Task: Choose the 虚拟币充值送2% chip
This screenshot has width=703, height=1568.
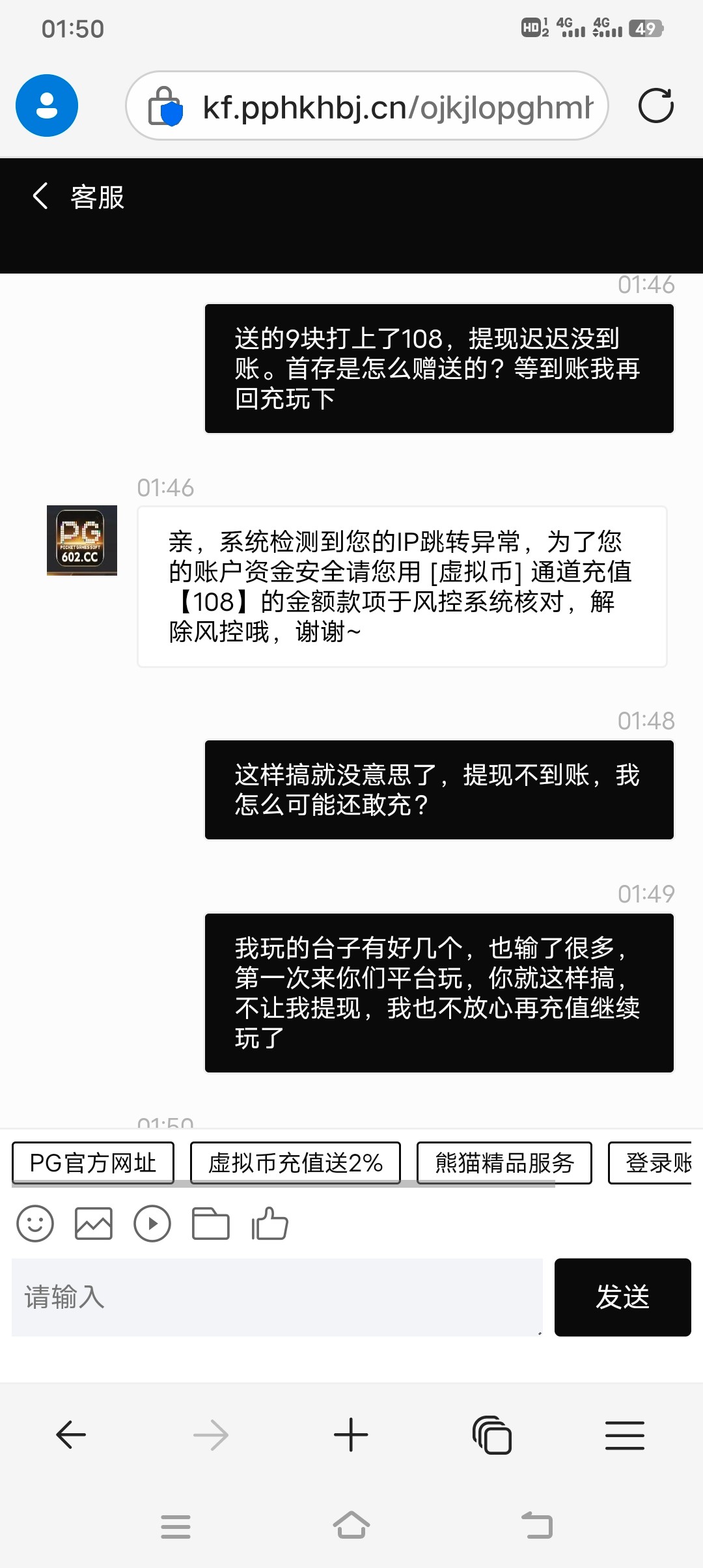Action: tap(296, 1162)
